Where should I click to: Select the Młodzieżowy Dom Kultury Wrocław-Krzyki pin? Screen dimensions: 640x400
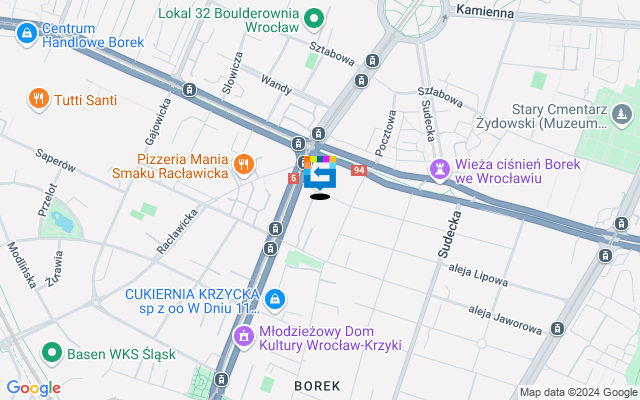[242, 336]
